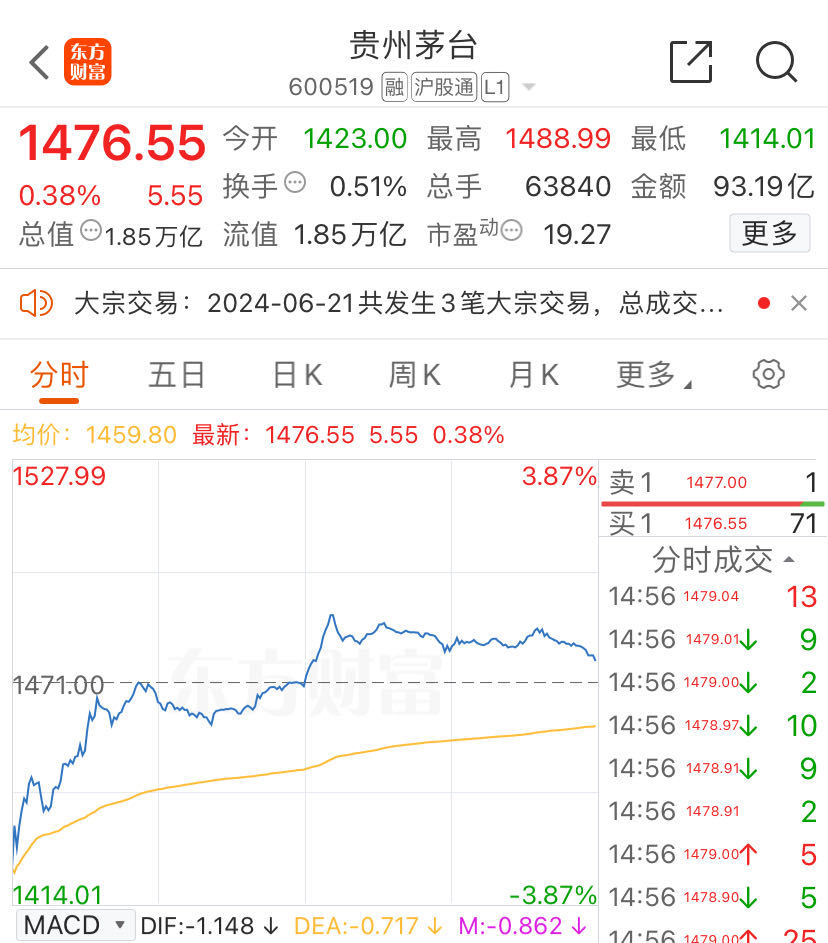Tap the announcement speaker icon
Image resolution: width=828 pixels, height=943 pixels.
[x=38, y=302]
